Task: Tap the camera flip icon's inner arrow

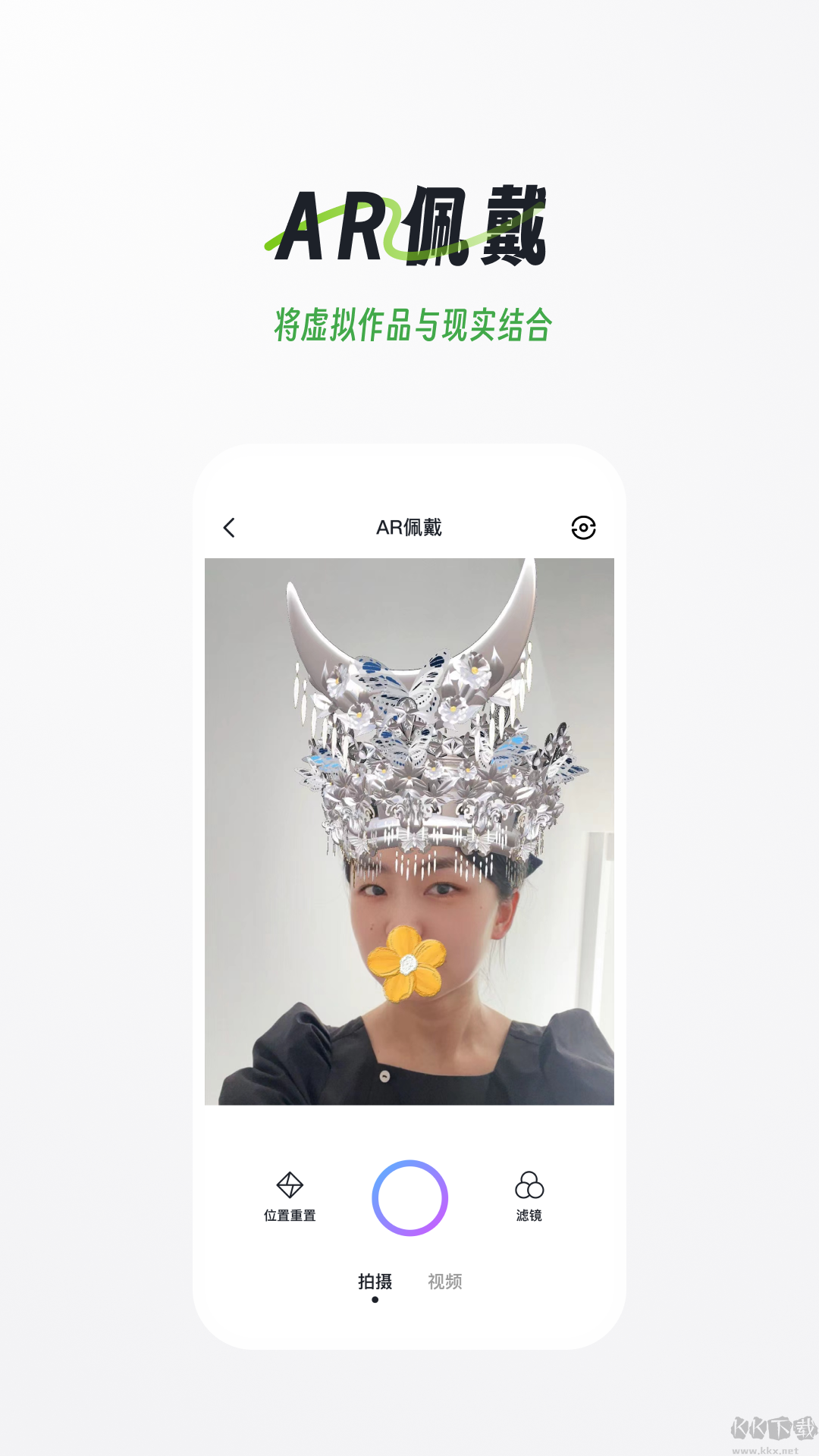Action: point(584,526)
